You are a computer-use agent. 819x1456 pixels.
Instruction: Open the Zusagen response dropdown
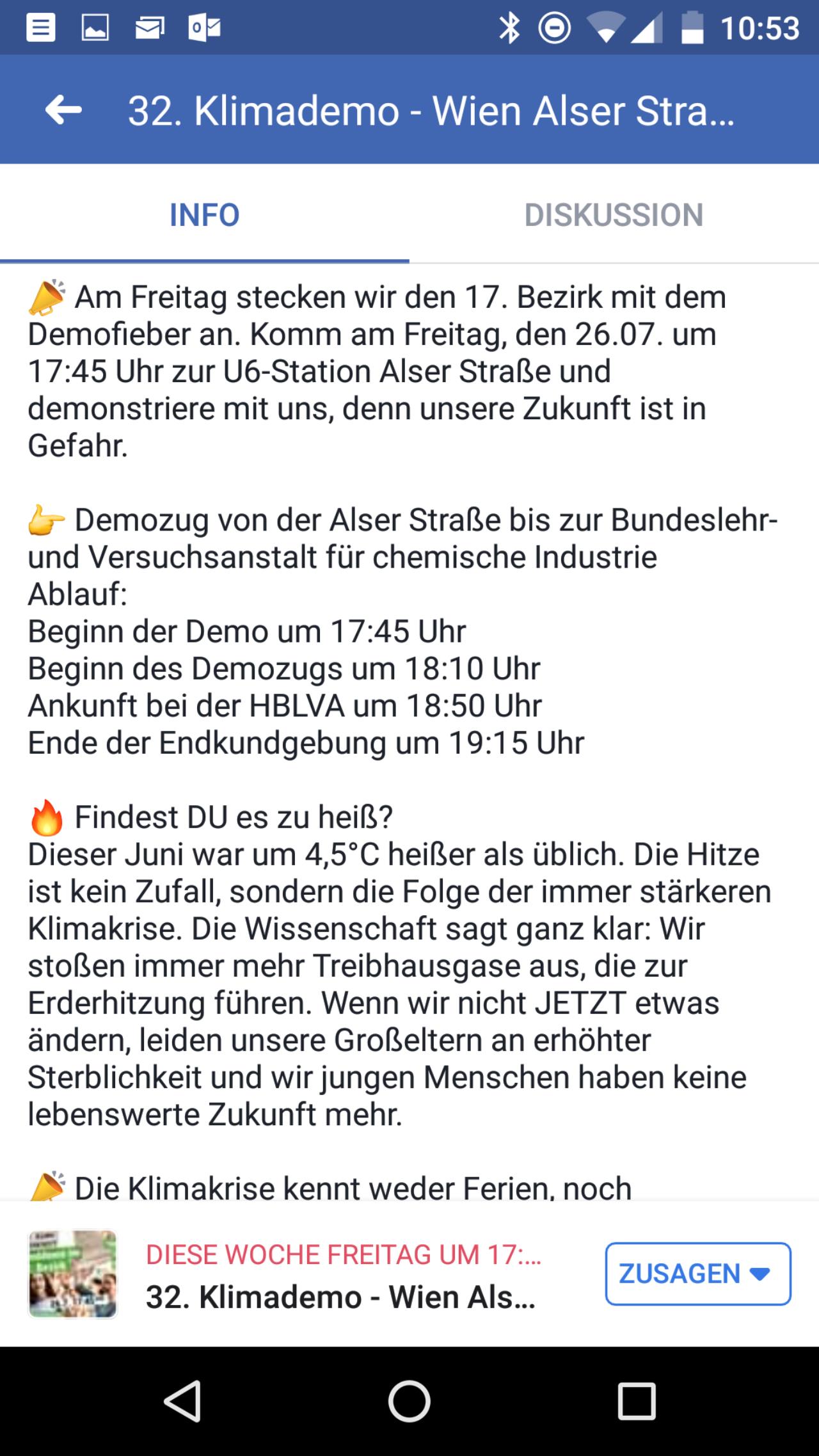pos(698,1274)
